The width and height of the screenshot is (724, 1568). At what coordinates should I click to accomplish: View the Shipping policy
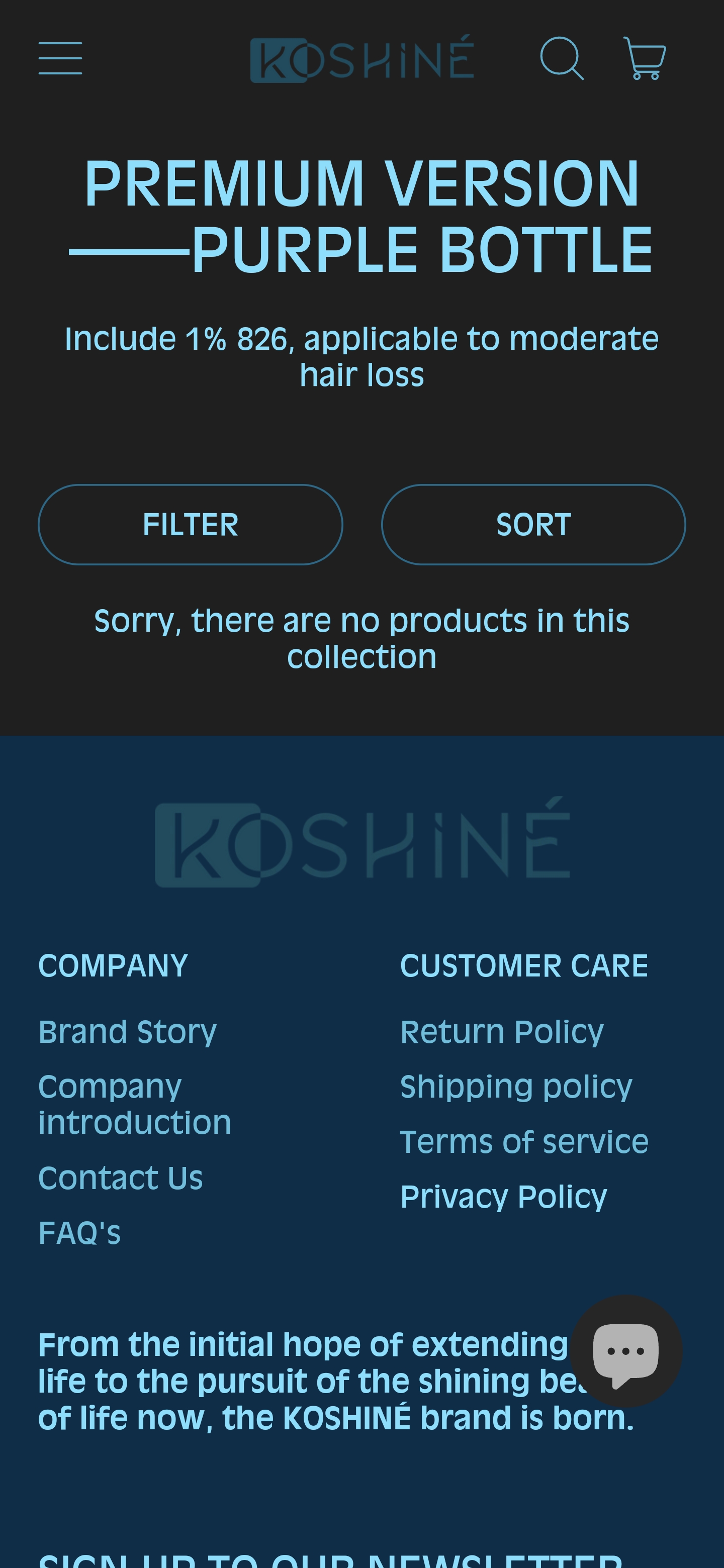tap(516, 1087)
